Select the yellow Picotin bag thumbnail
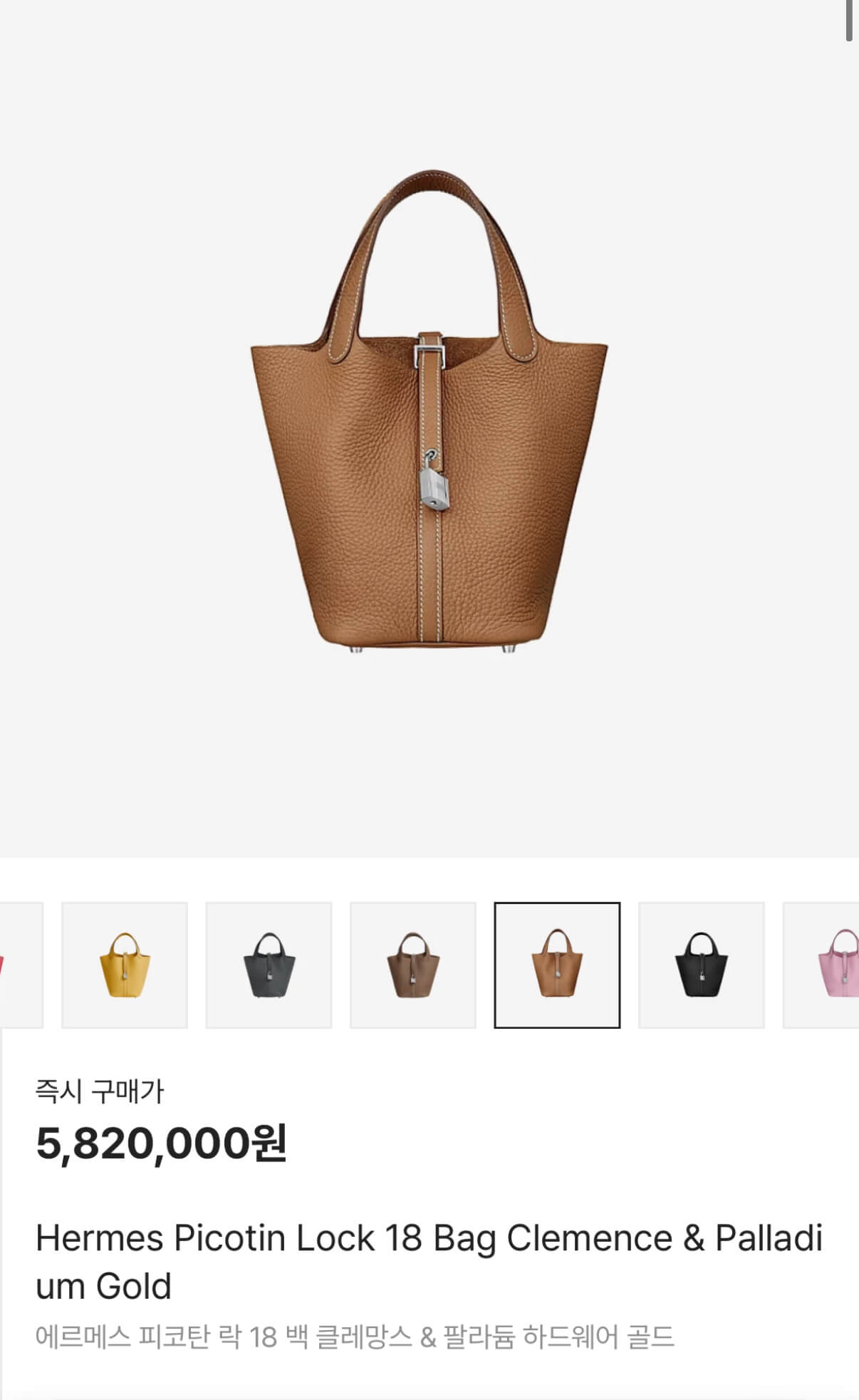 (125, 965)
